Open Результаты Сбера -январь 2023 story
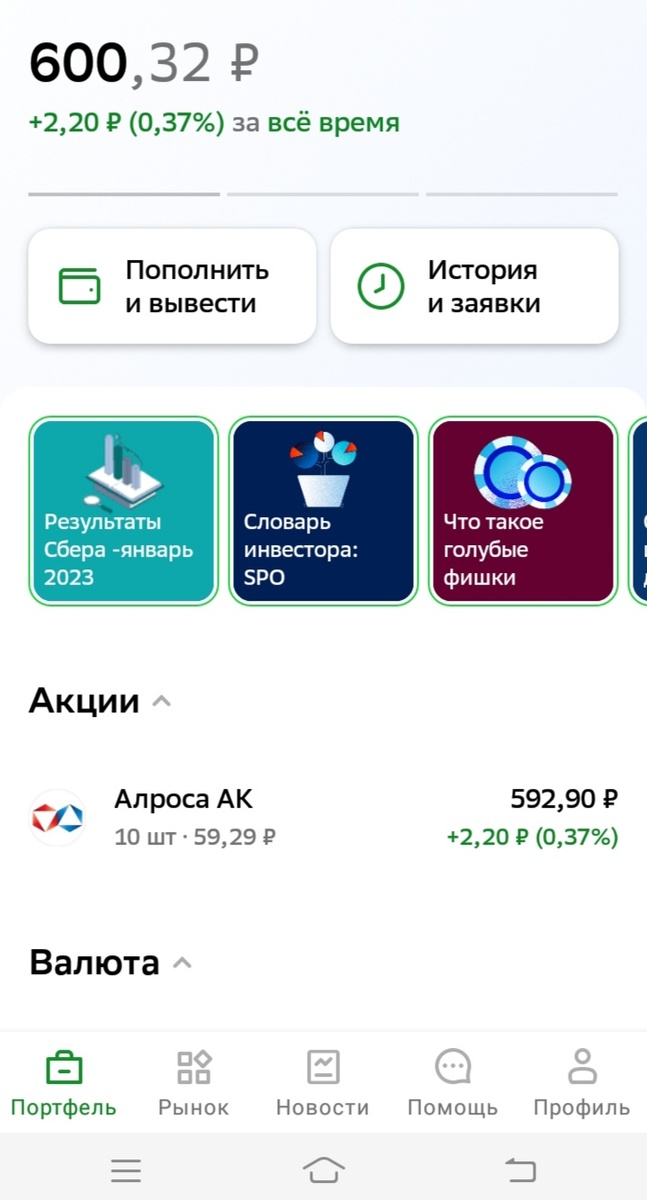Image resolution: width=647 pixels, height=1200 pixels. [x=123, y=512]
